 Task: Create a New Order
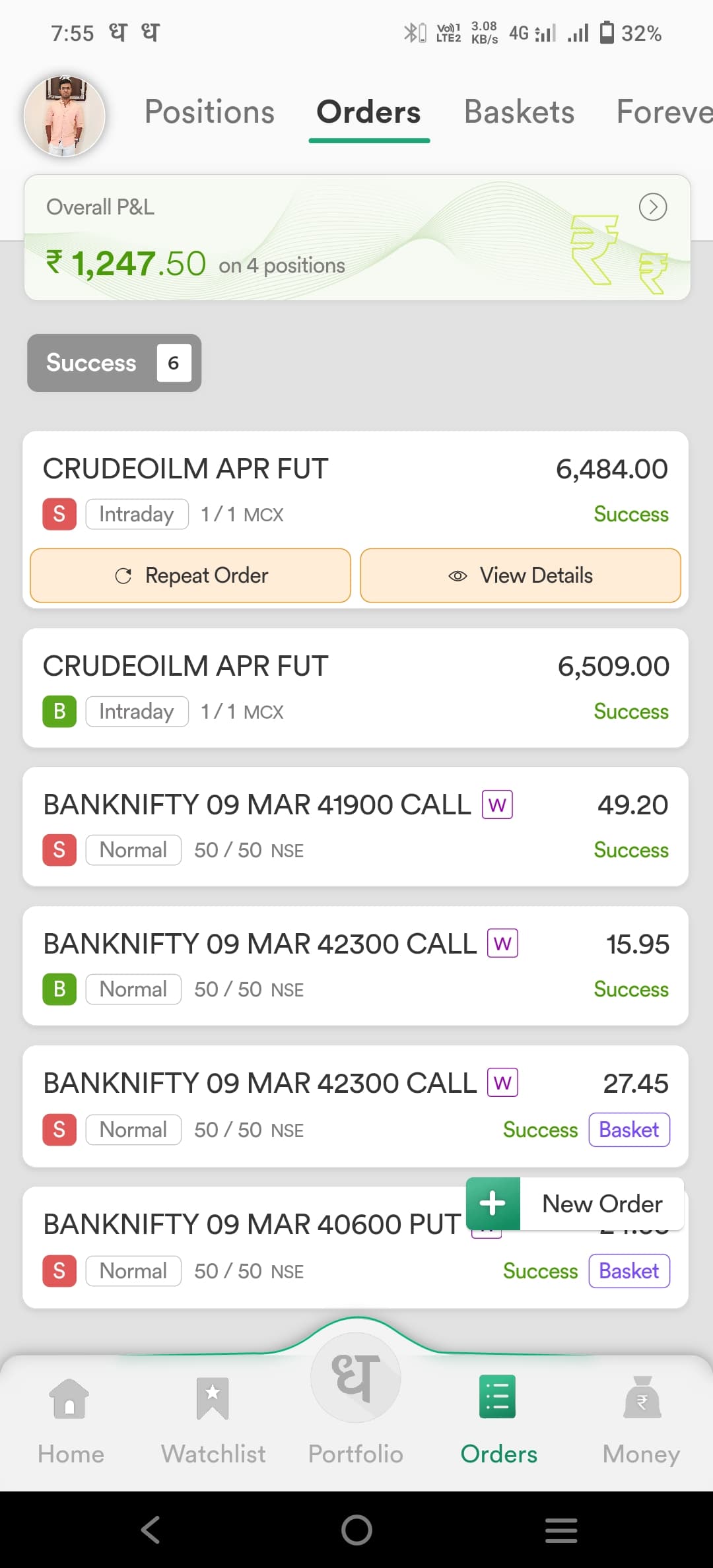(x=575, y=1204)
